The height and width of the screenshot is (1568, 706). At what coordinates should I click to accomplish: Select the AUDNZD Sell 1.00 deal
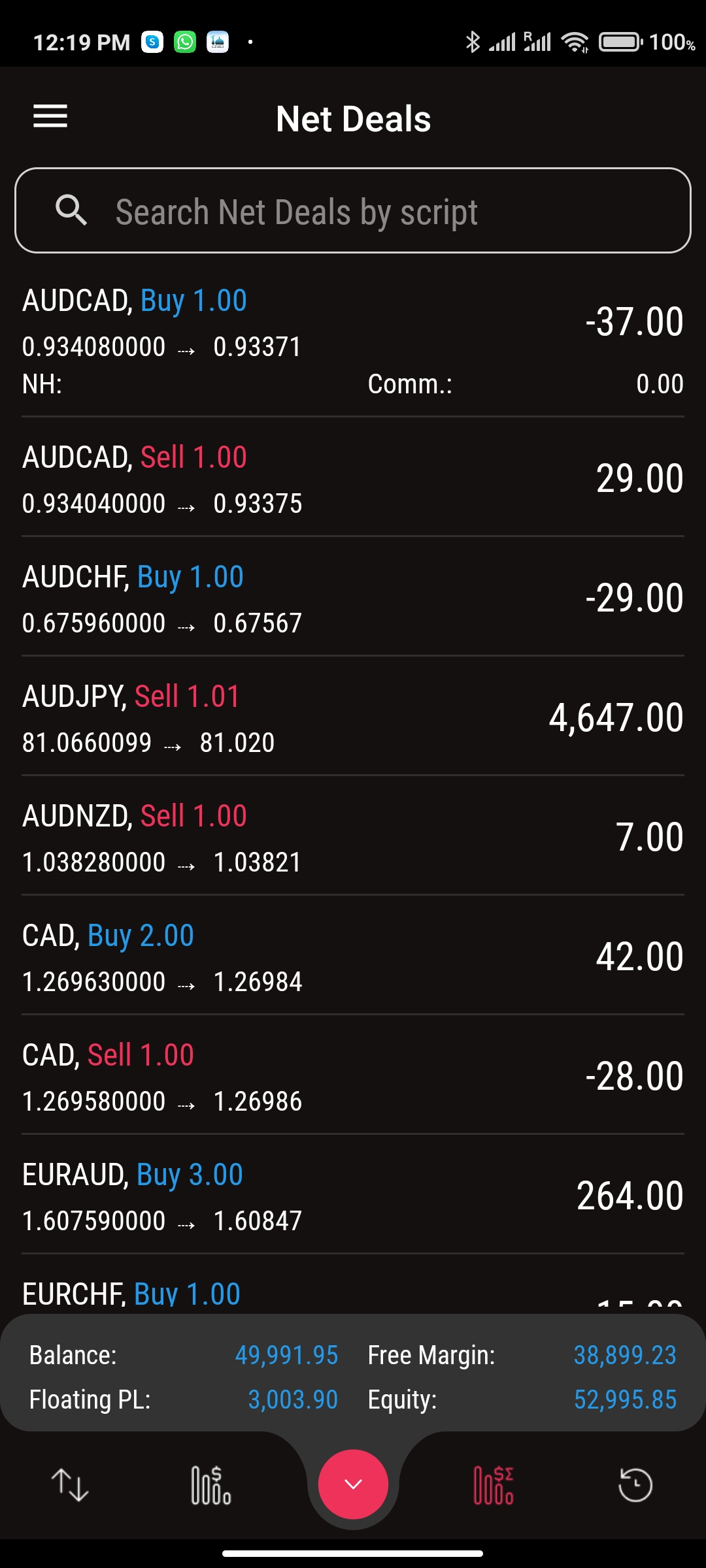pyautogui.click(x=353, y=836)
